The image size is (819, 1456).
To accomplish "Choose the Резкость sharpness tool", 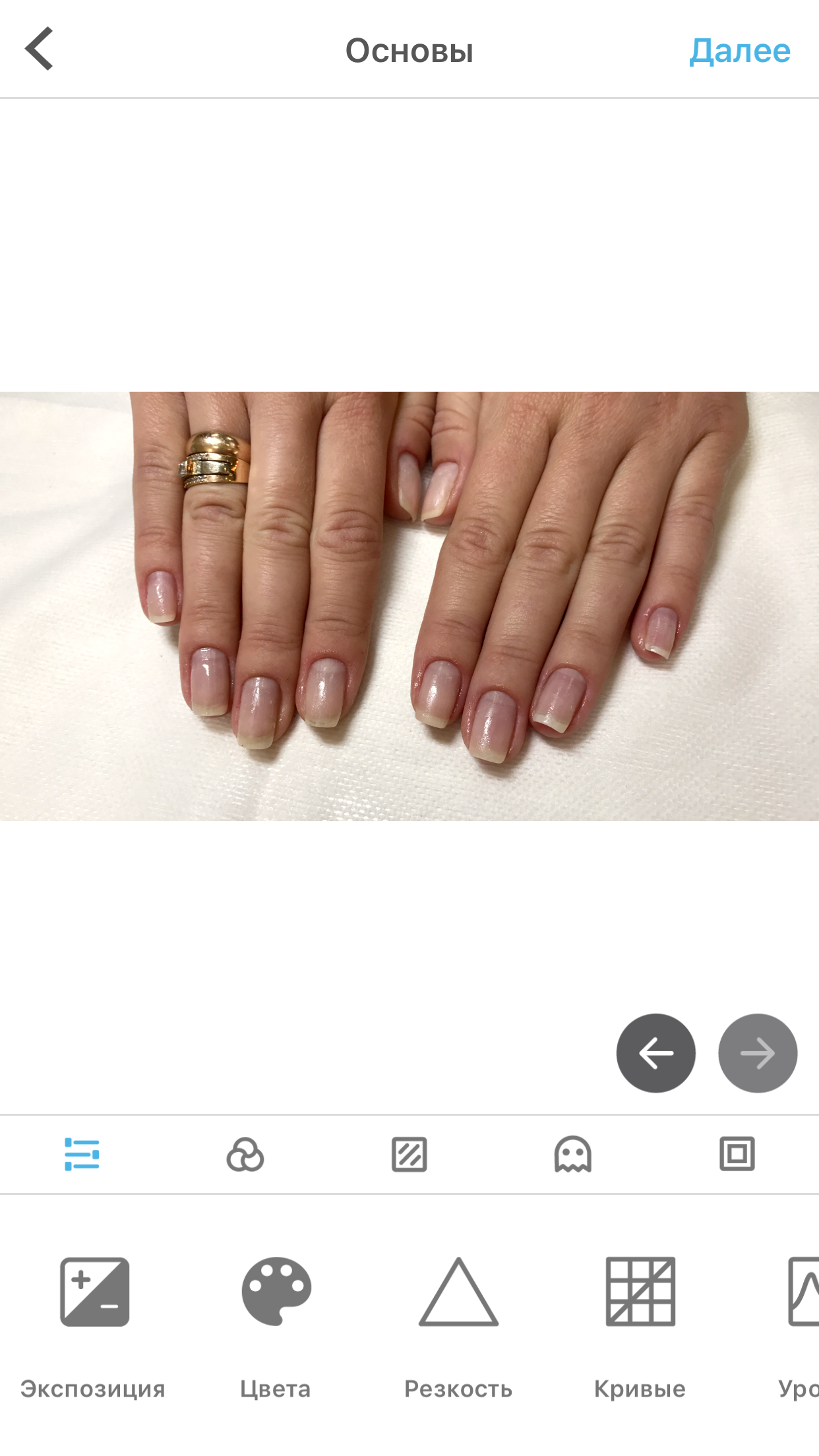I will coord(458,1327).
